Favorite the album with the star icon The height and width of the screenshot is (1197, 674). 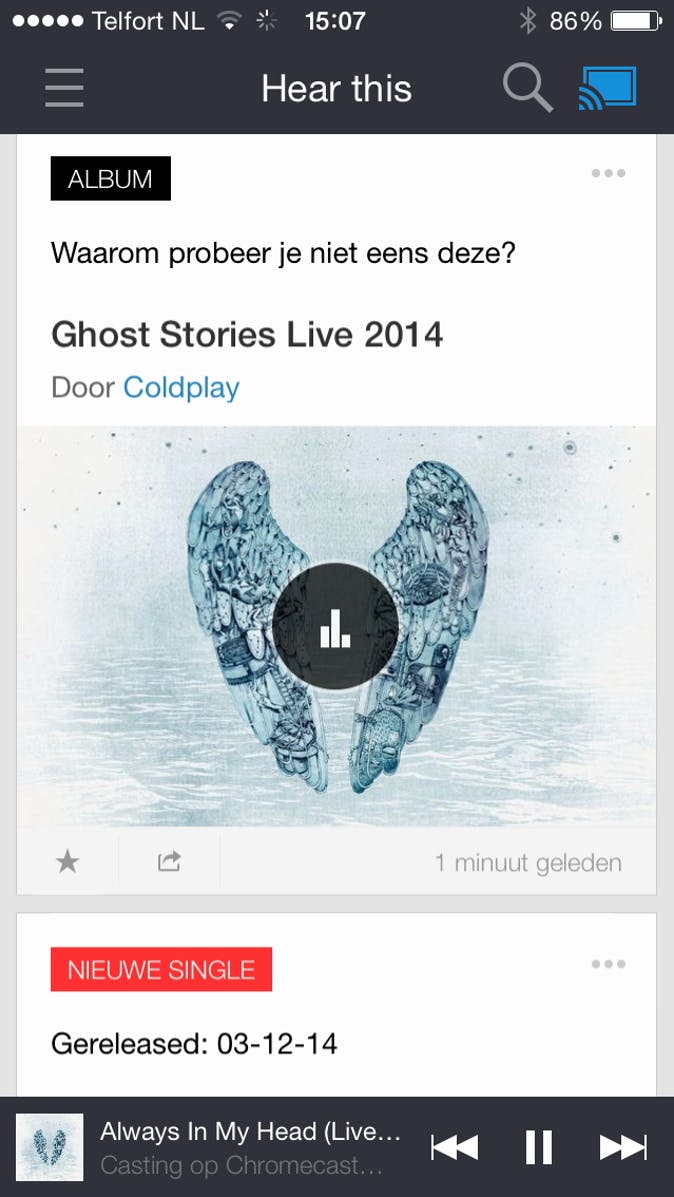point(67,861)
